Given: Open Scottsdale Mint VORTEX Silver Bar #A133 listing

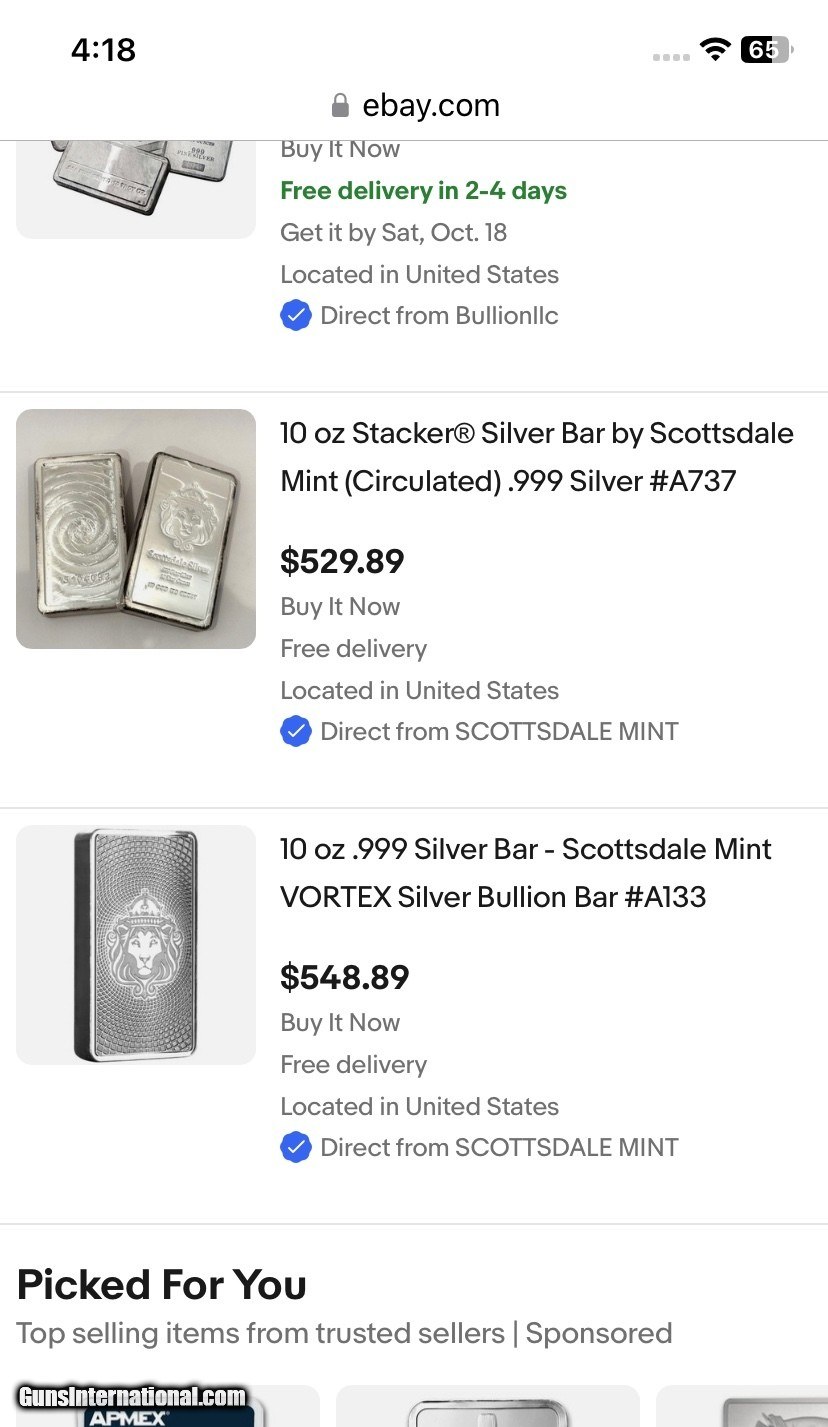Looking at the screenshot, I should (526, 873).
